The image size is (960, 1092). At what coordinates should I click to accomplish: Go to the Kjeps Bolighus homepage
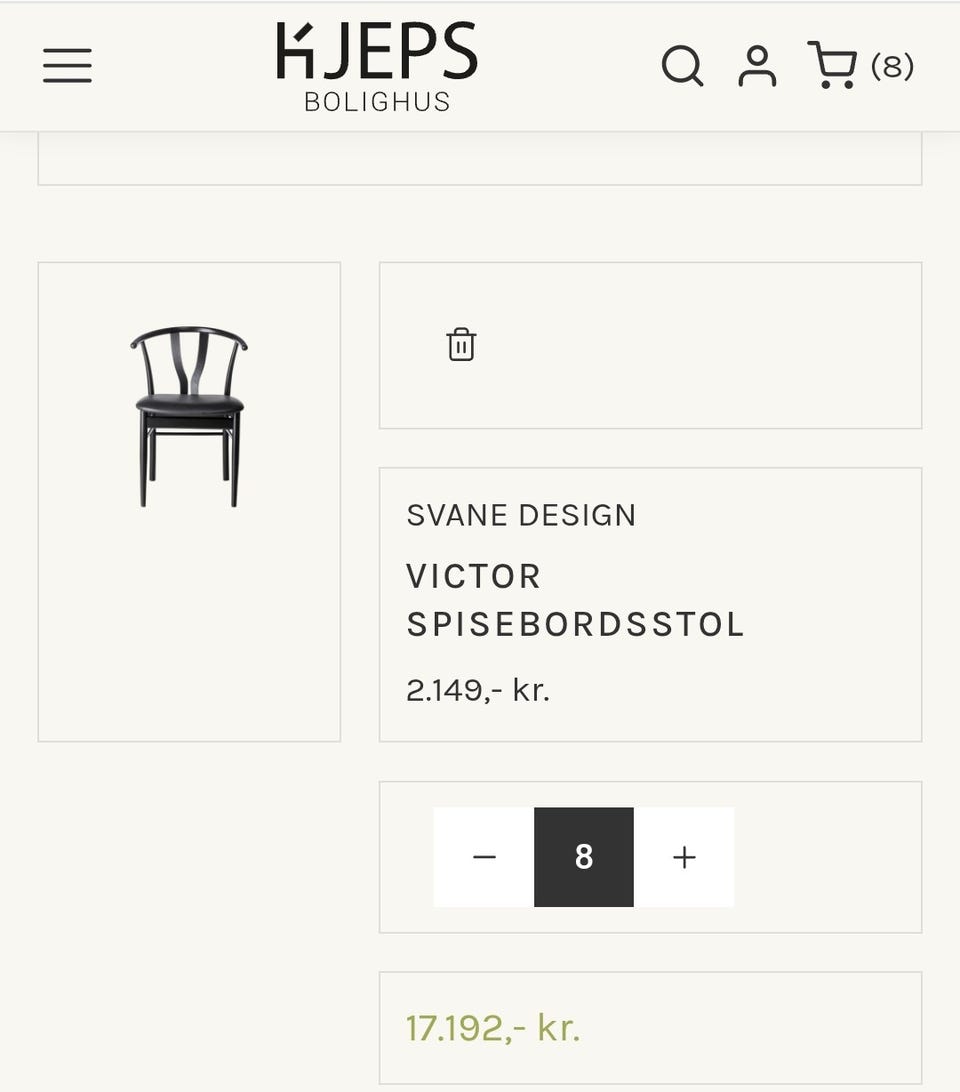tap(377, 66)
